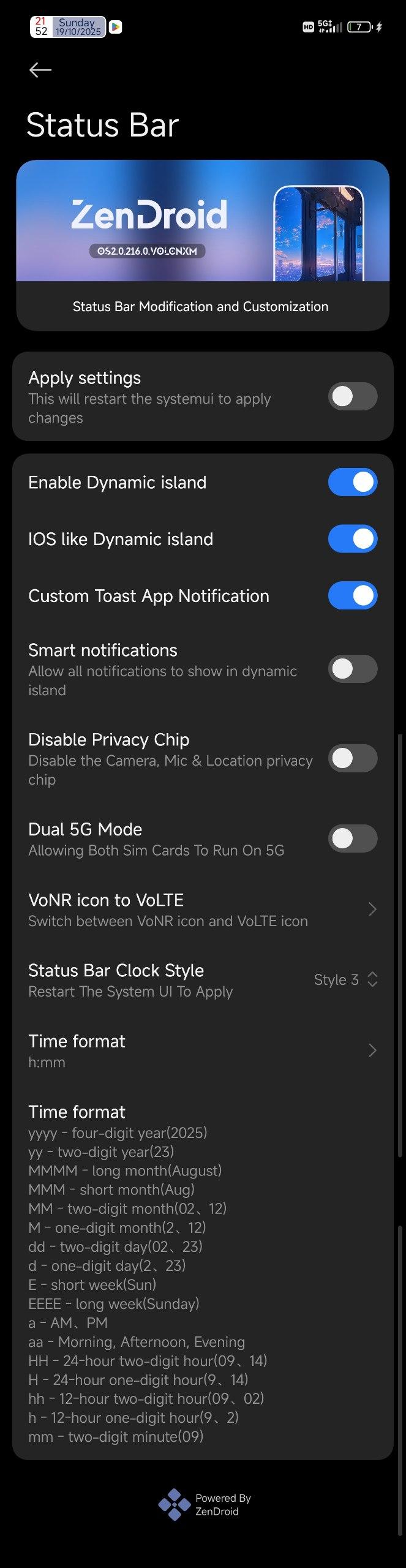Open the Time format h:mm setting
The height and width of the screenshot is (1568, 406).
pyautogui.click(x=202, y=1050)
